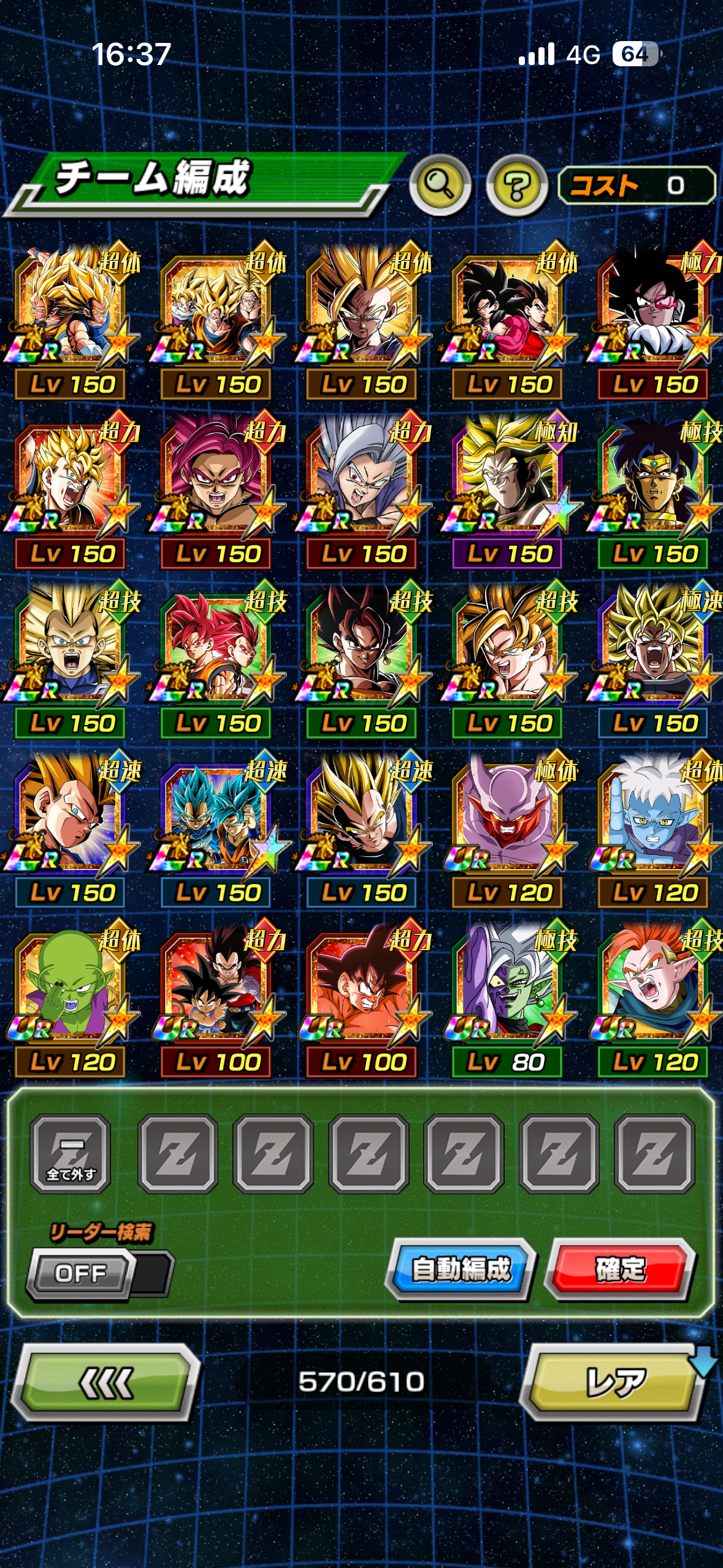The height and width of the screenshot is (1568, 723).
Task: Tap 全て外す to remove all members
Action: [71, 1154]
